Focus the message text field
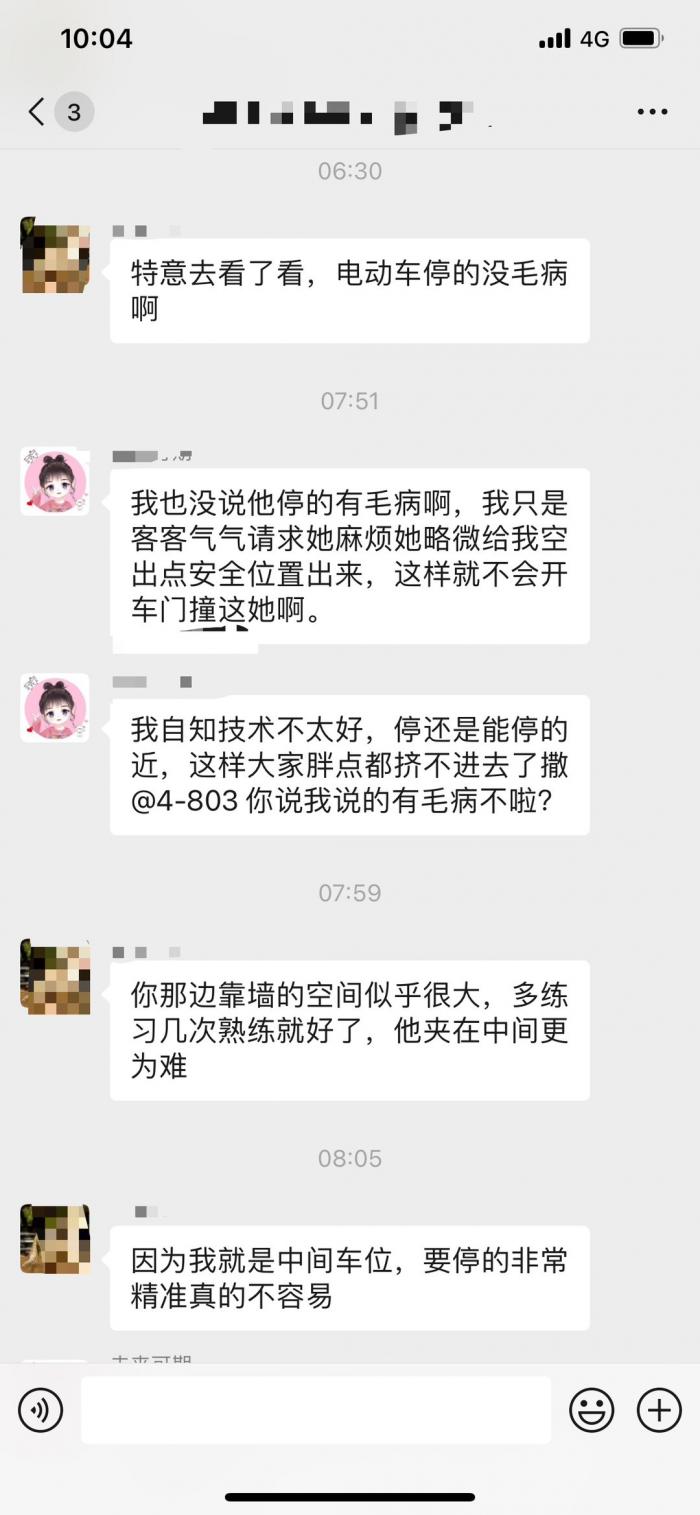700x1515 pixels. tap(316, 1410)
